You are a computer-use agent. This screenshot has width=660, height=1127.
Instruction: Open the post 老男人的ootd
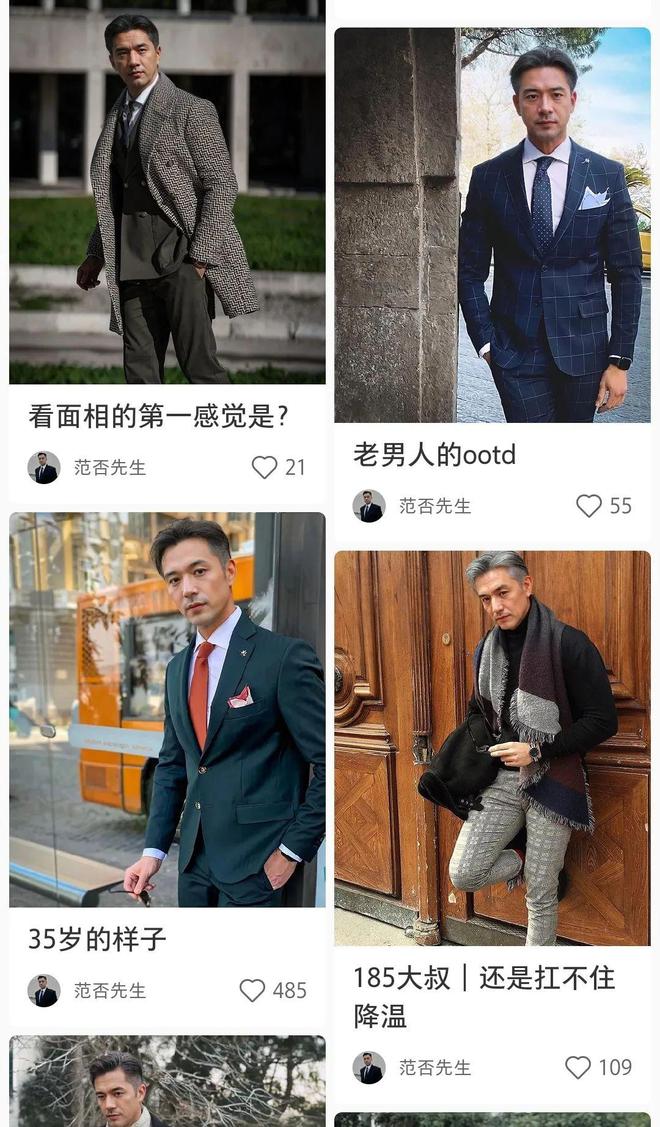pos(492,225)
